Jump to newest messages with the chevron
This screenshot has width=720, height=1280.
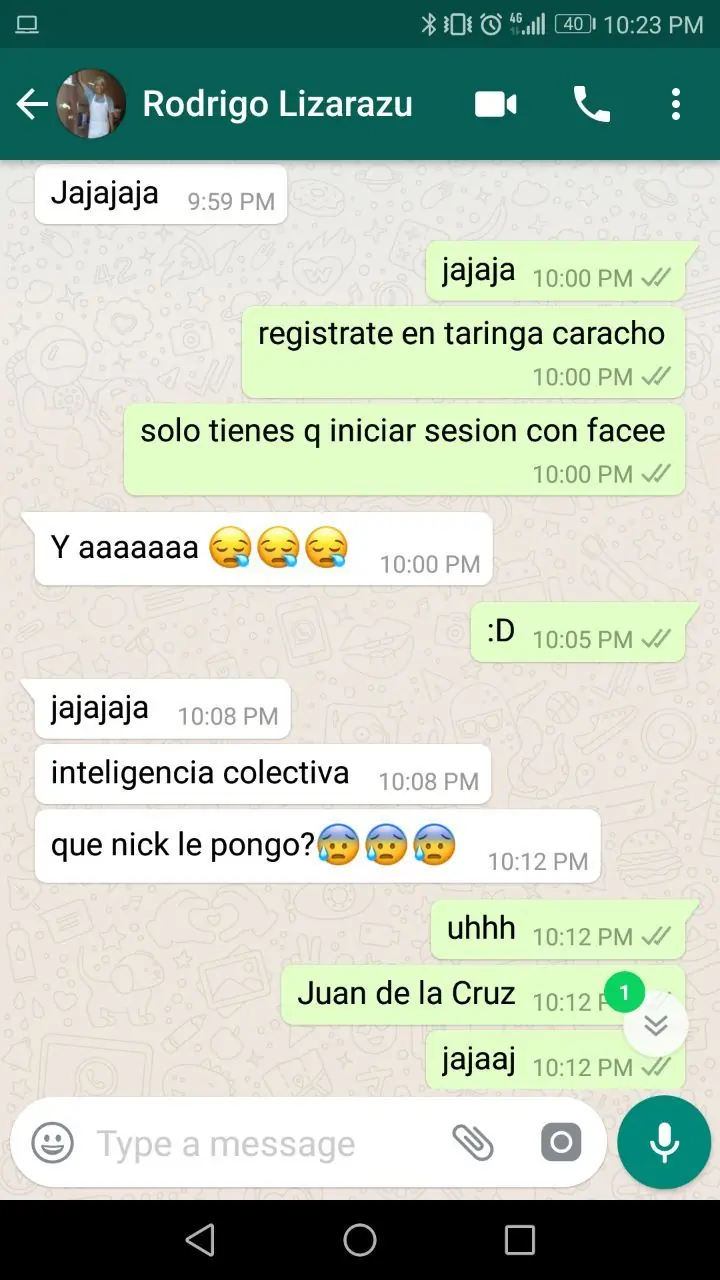tap(656, 1024)
